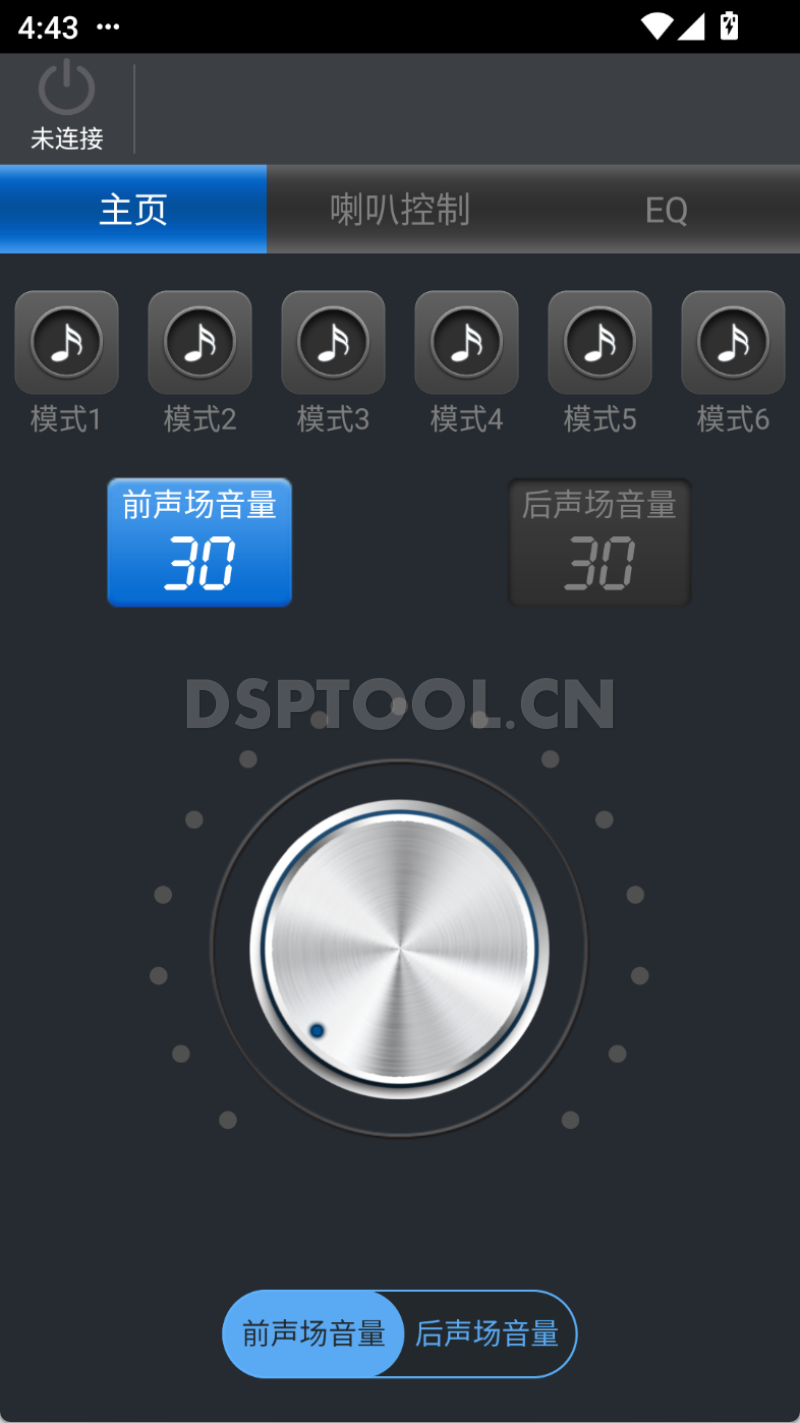
Task: Select the 模式6 music mode icon
Action: click(732, 341)
